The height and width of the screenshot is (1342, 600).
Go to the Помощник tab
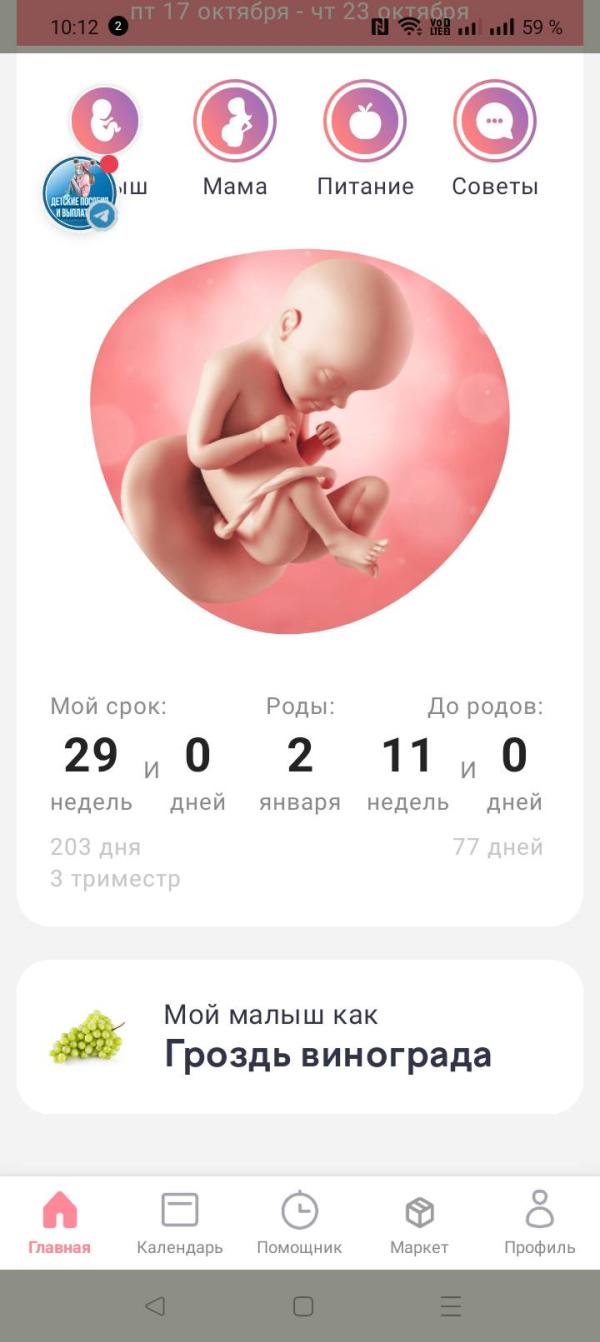pyautogui.click(x=299, y=1222)
